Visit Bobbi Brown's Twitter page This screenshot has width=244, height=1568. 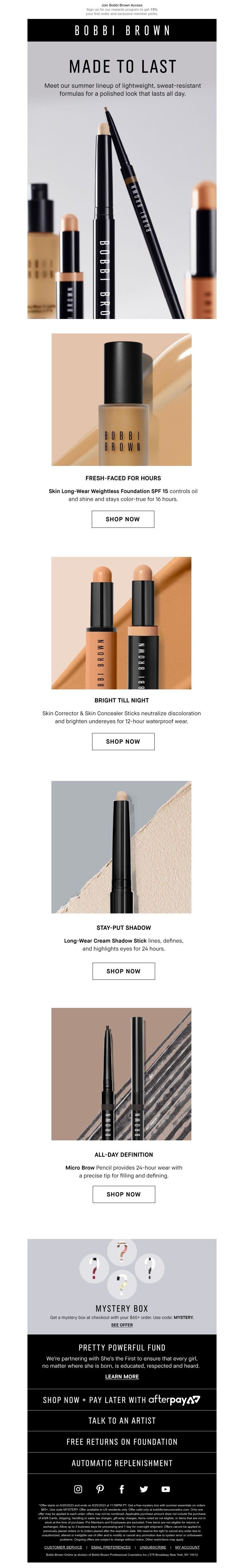[144, 1489]
